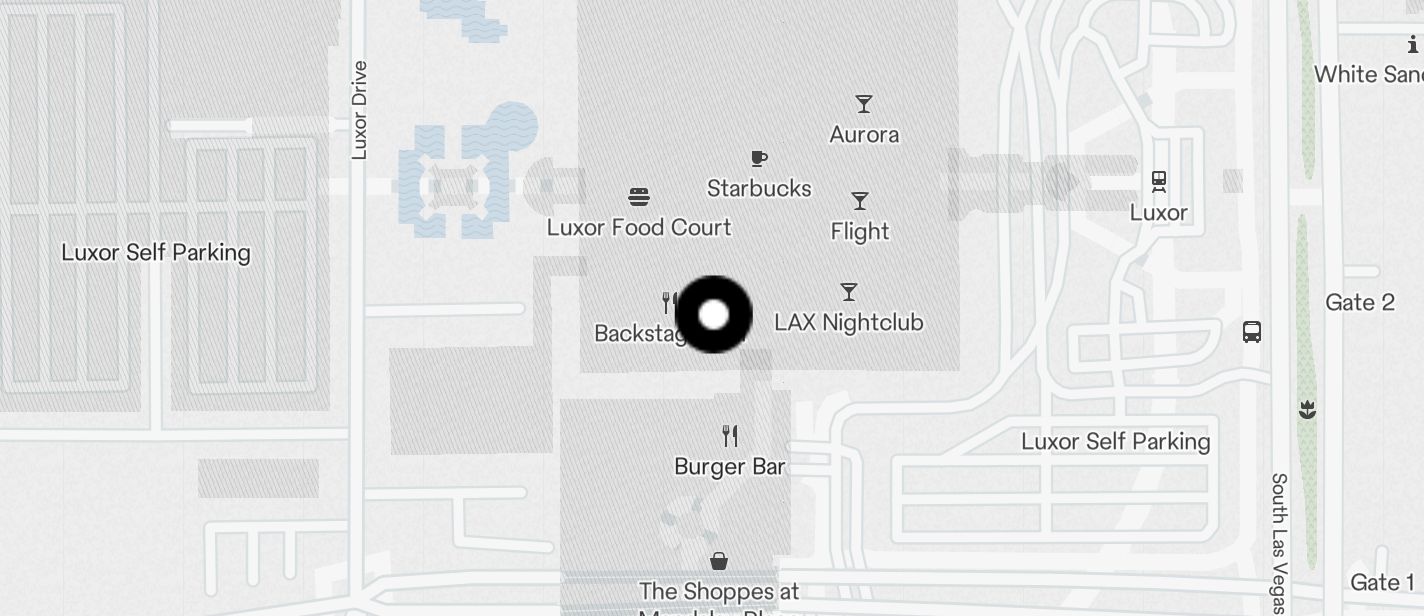Open the Aurora bar marker
Image resolution: width=1424 pixels, height=616 pixels.
point(864,104)
